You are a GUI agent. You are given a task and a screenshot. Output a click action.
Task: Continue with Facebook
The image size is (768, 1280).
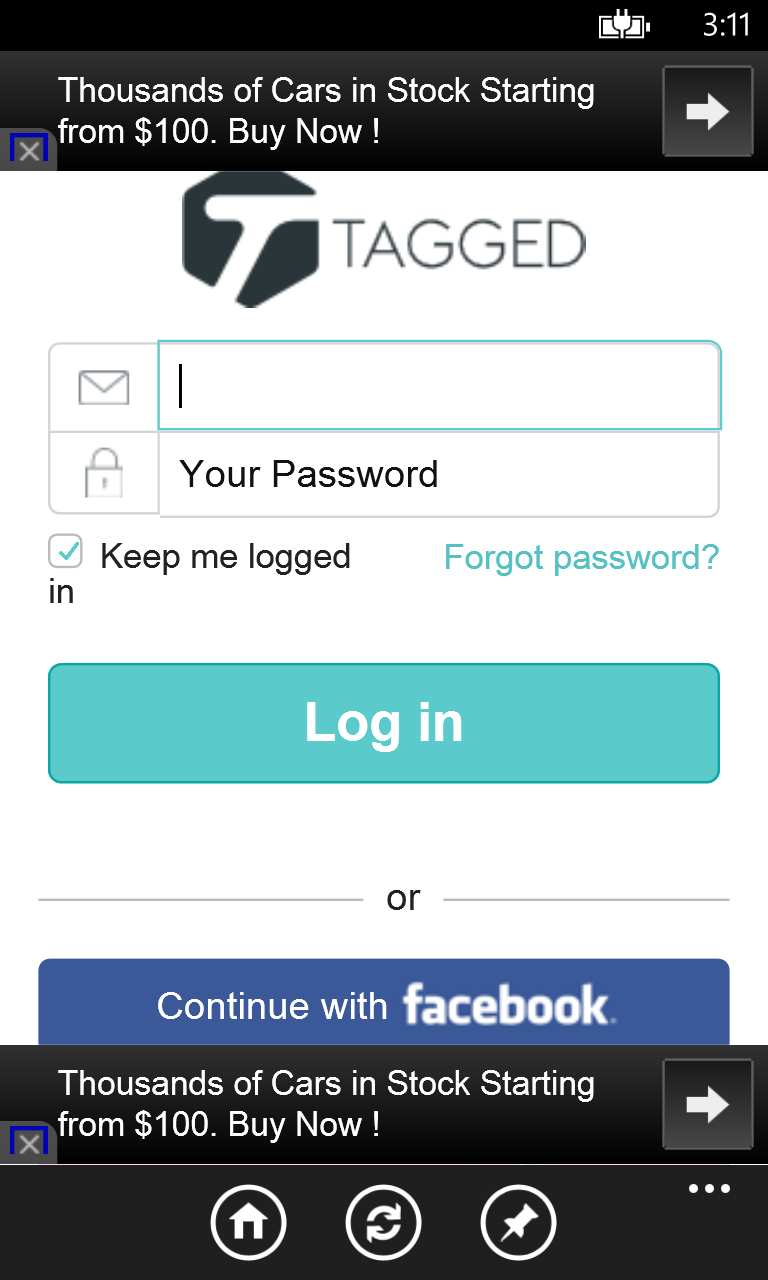384,1003
